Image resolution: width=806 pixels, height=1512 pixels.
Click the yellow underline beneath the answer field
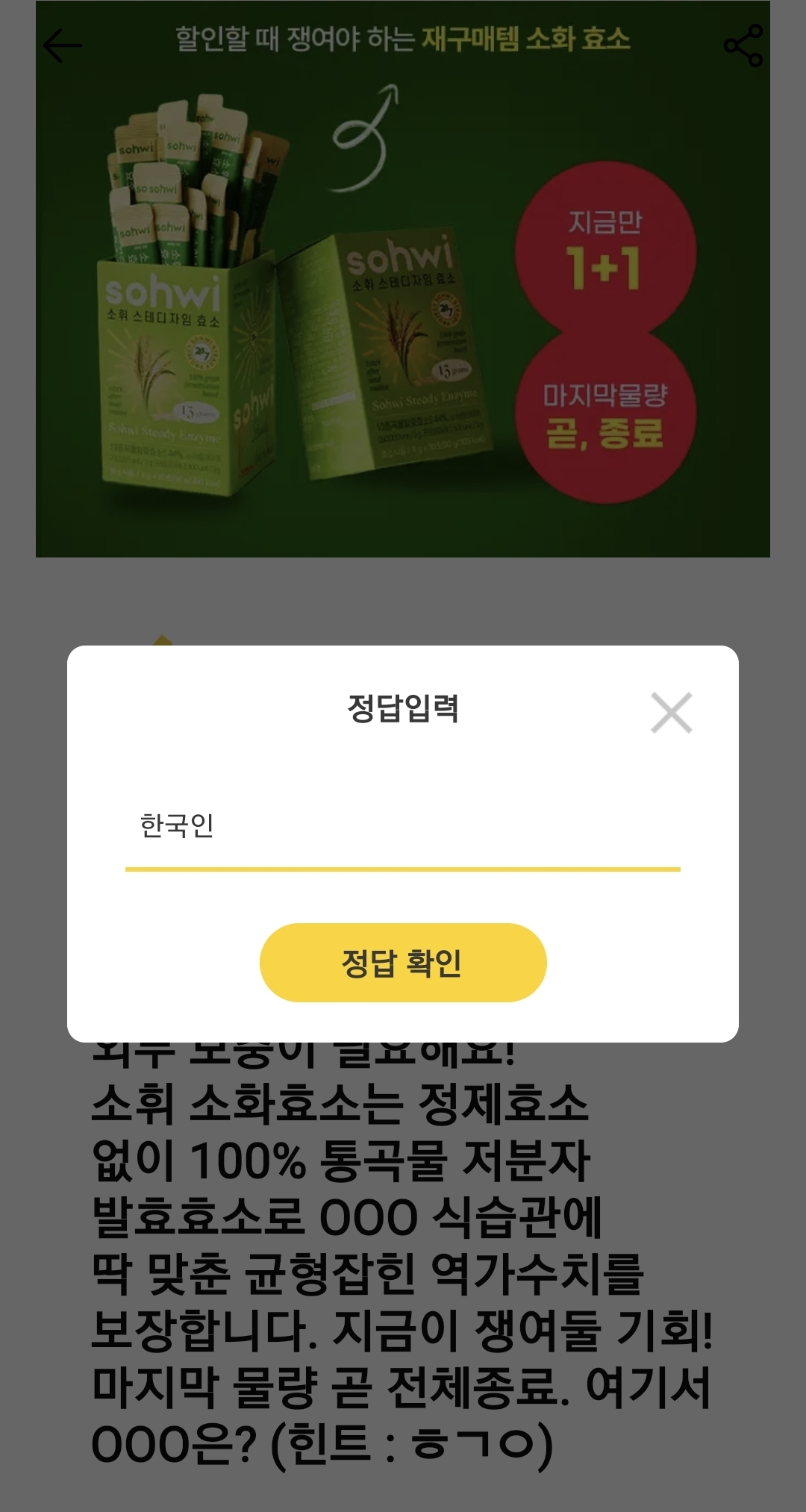pos(403,867)
